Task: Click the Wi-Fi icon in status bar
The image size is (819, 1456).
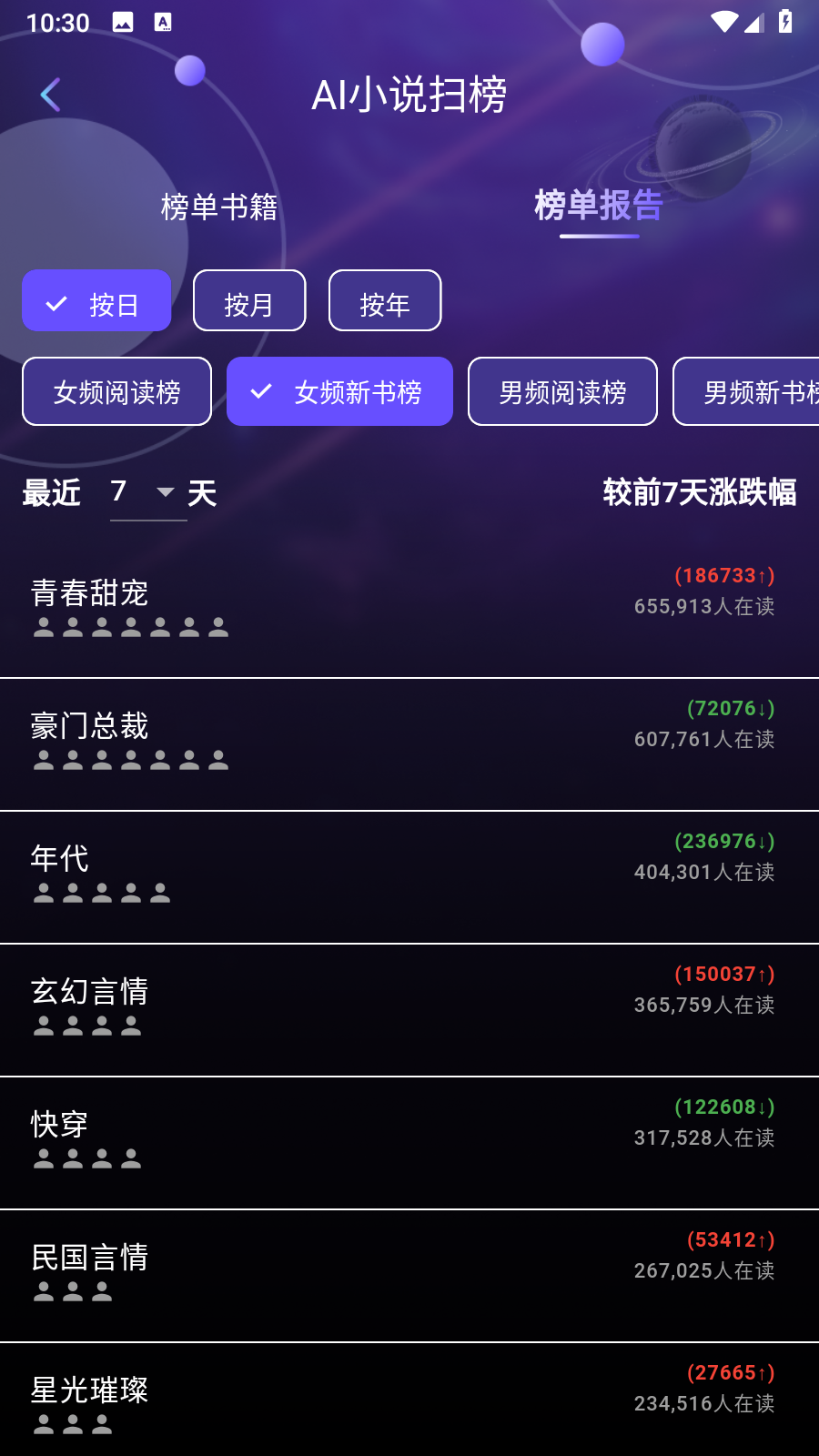Action: [723, 22]
